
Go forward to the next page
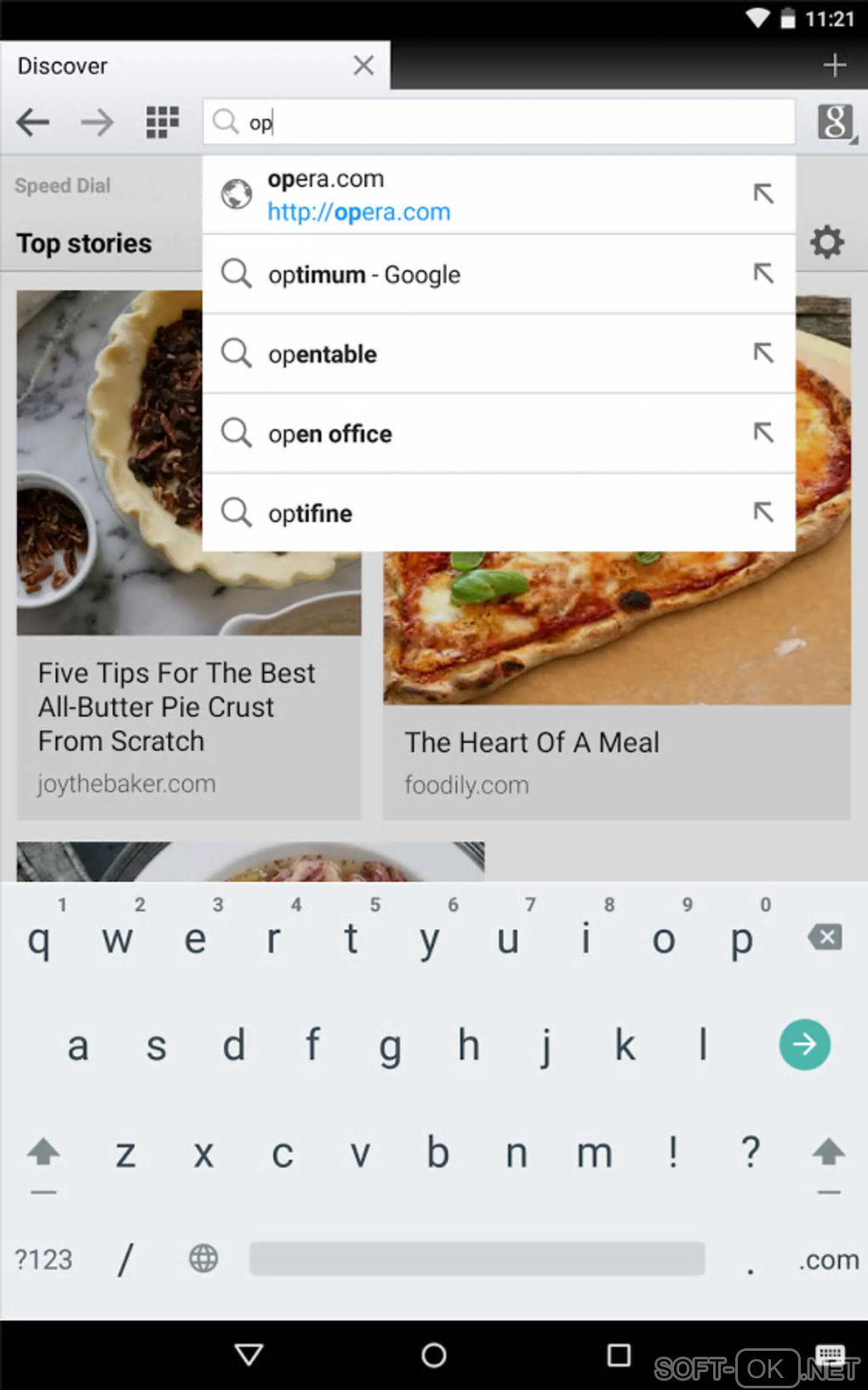[x=97, y=123]
